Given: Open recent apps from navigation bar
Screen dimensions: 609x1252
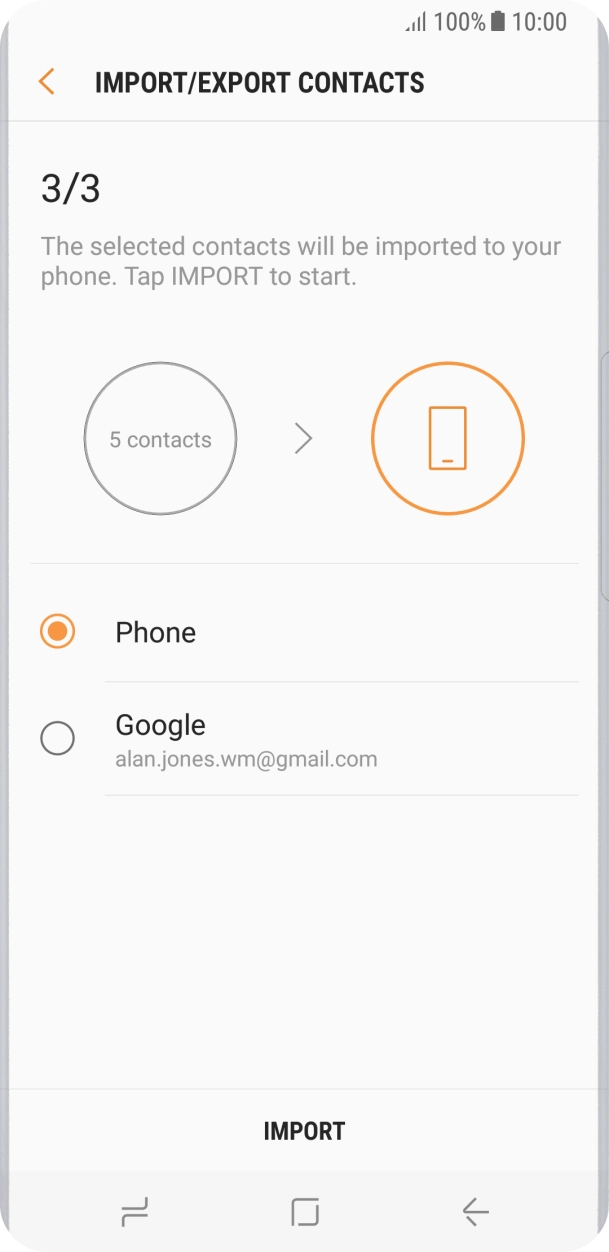Looking at the screenshot, I should 134,1213.
